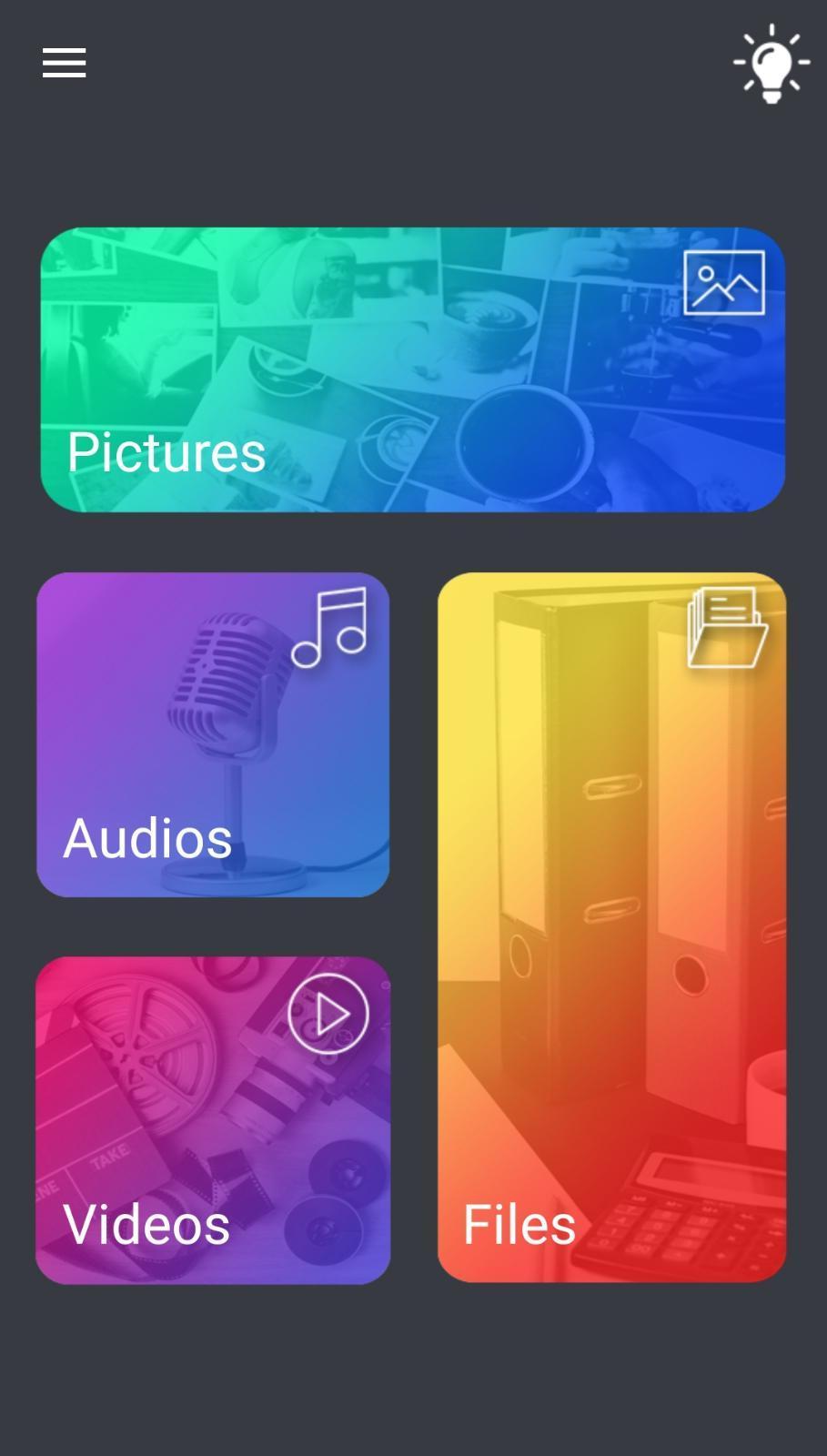Tap the light bulb icon
Image resolution: width=827 pixels, height=1456 pixels.
pos(772,63)
